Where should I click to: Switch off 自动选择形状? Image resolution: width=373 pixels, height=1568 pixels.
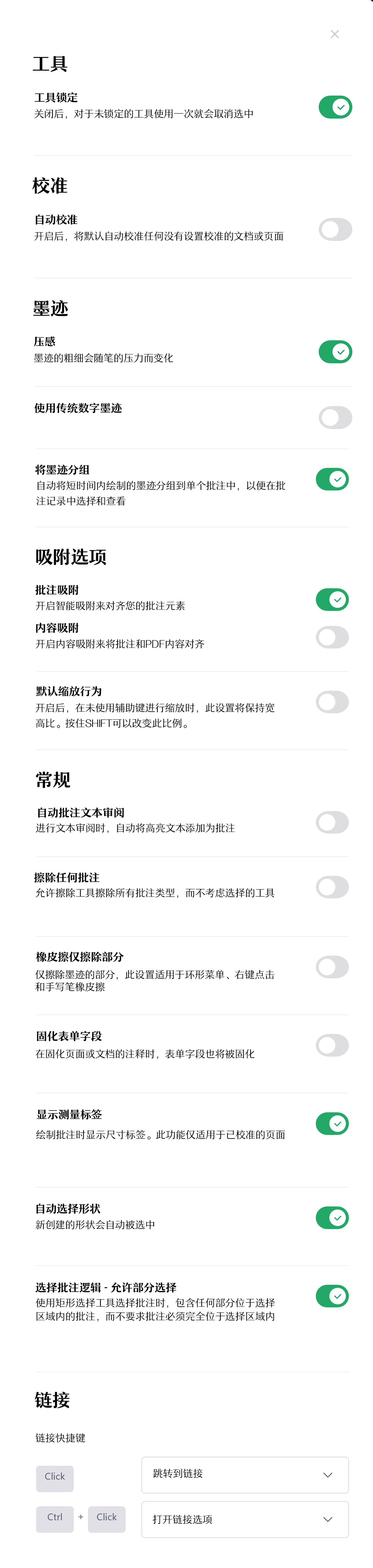332,1218
